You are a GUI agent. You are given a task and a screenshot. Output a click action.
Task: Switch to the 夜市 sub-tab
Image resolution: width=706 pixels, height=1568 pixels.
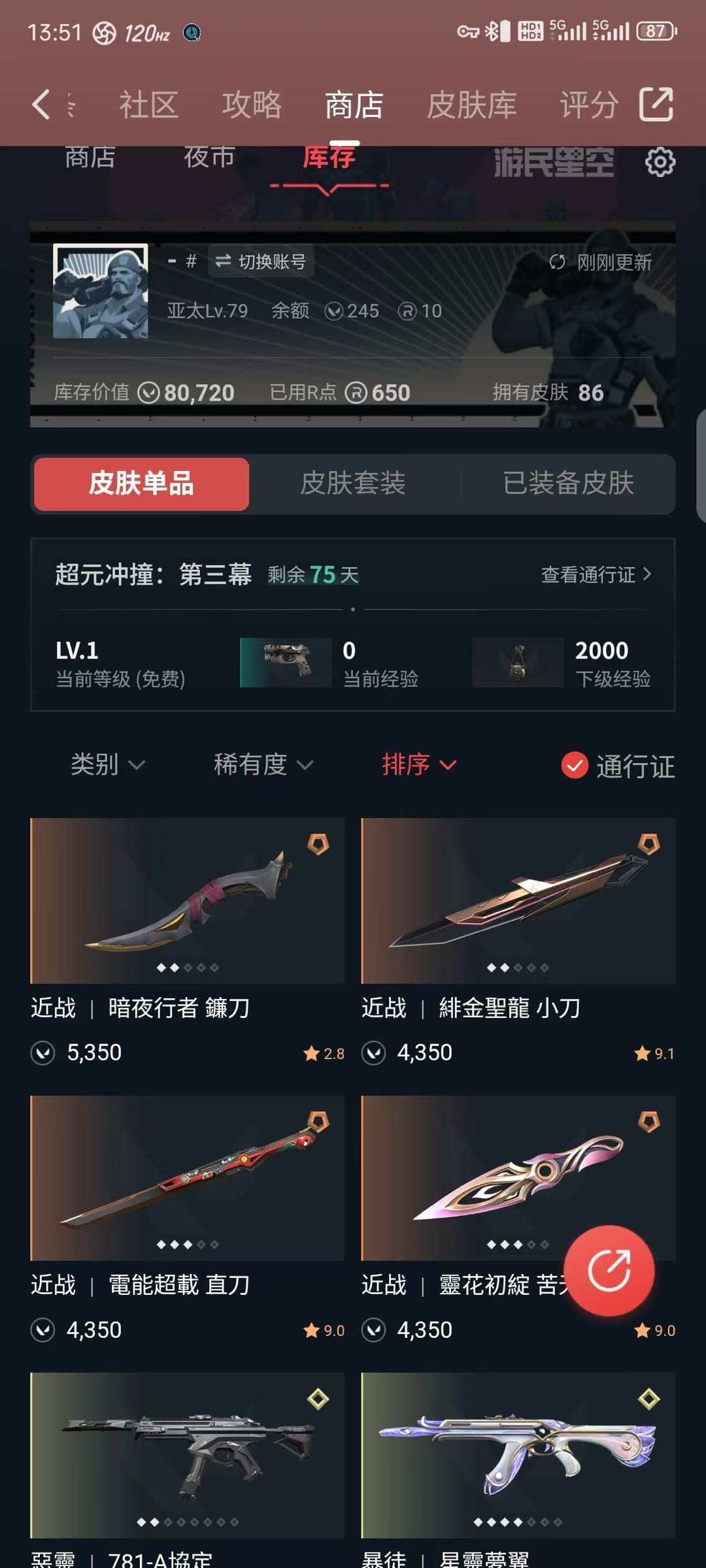coord(209,157)
